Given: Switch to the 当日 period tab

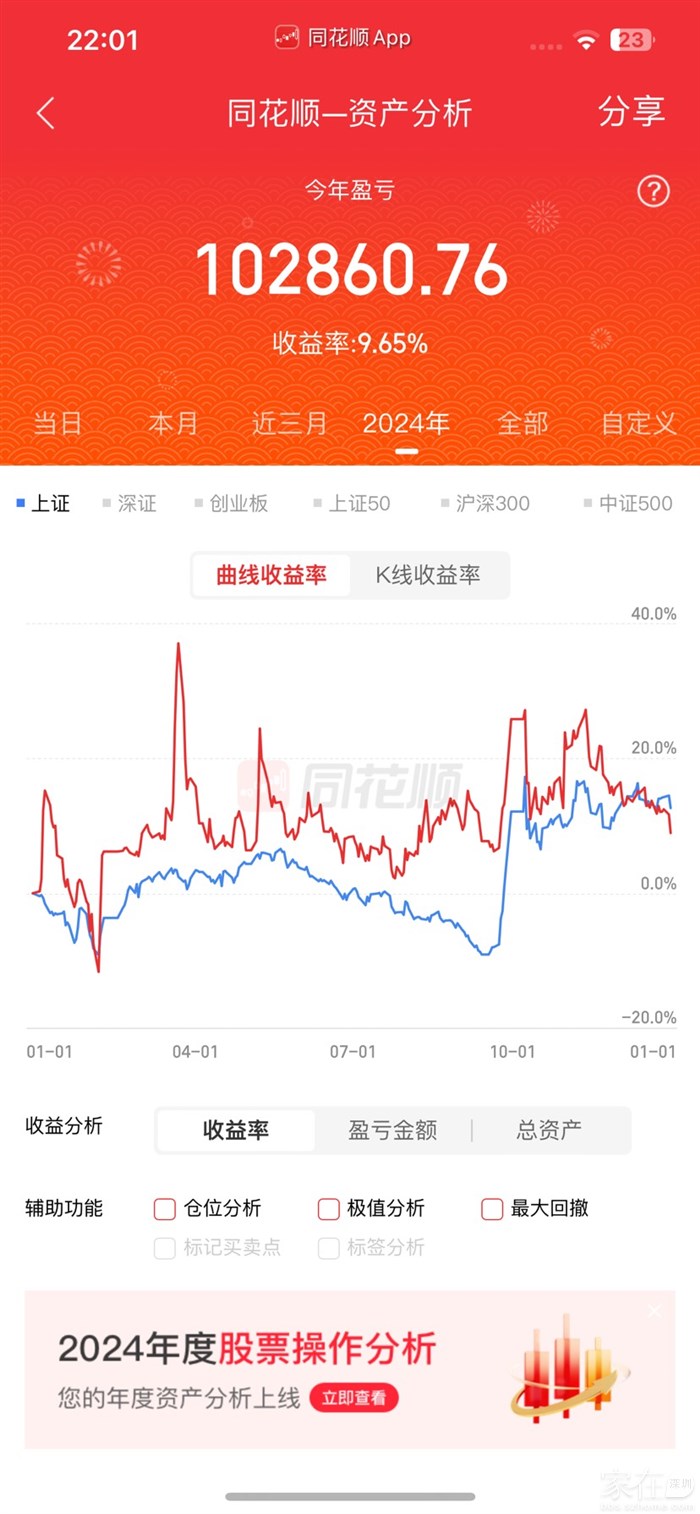Looking at the screenshot, I should click(x=57, y=423).
